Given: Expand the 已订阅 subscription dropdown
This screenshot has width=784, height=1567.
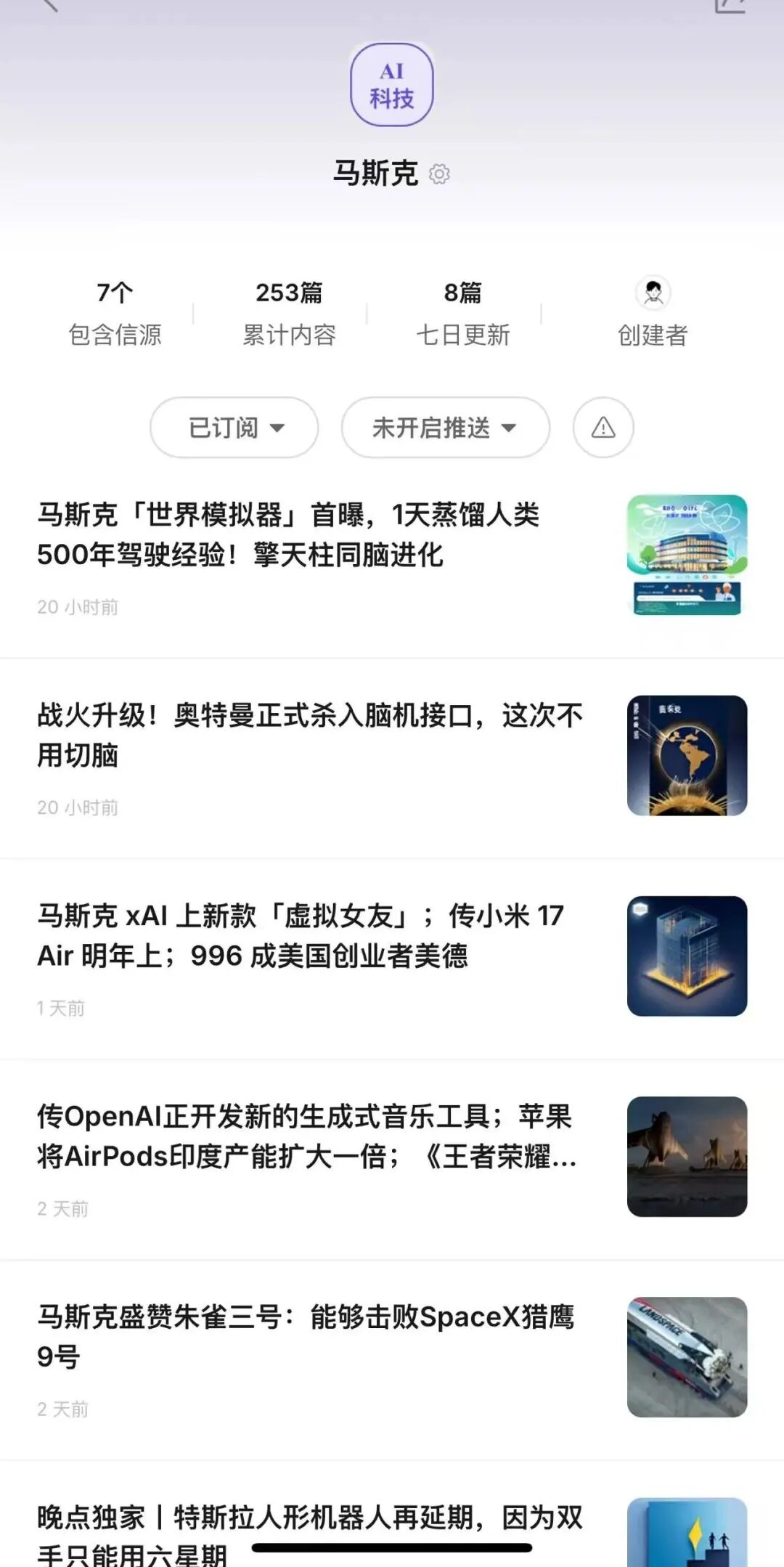Looking at the screenshot, I should click(x=234, y=428).
